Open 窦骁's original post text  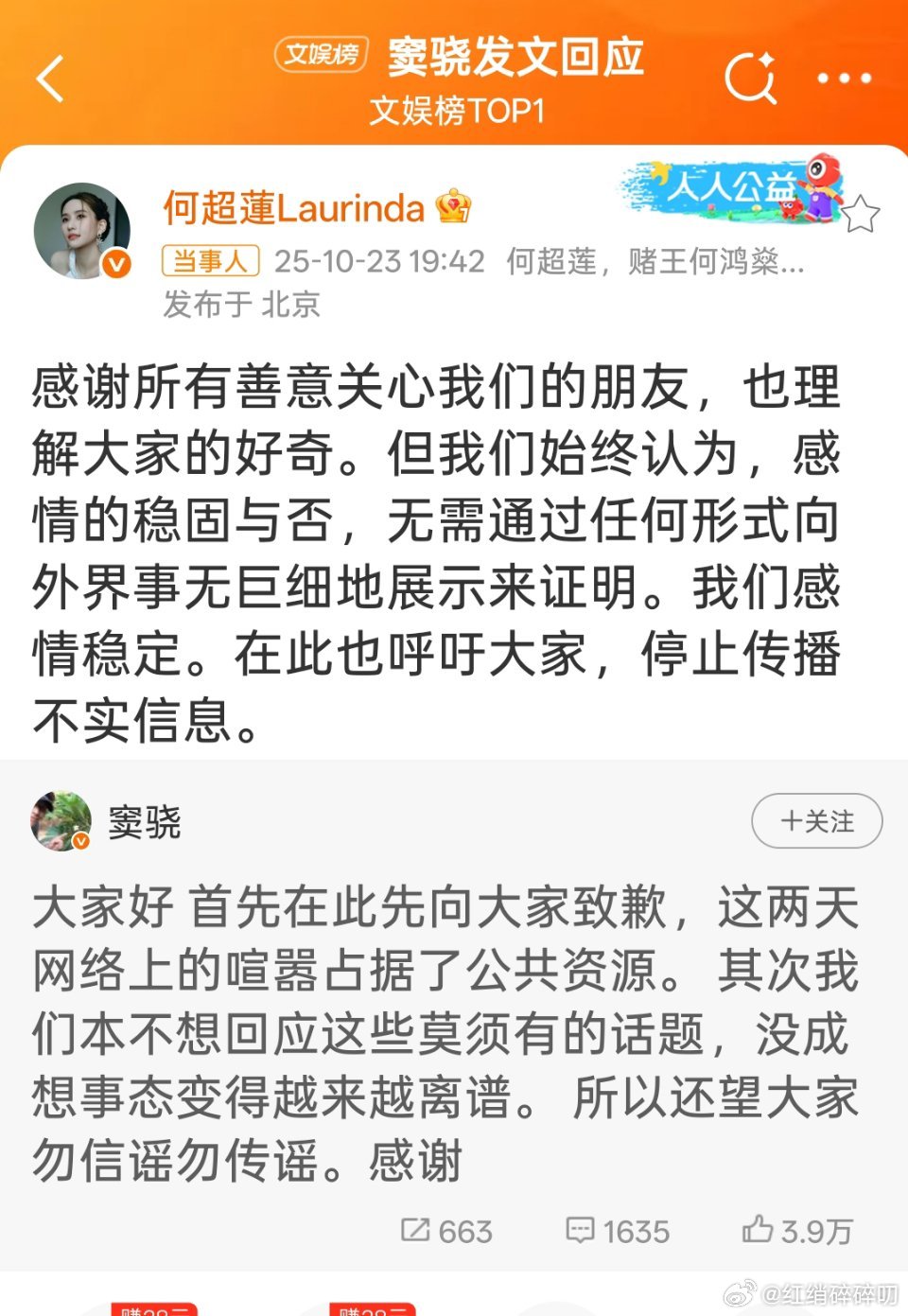click(445, 1033)
